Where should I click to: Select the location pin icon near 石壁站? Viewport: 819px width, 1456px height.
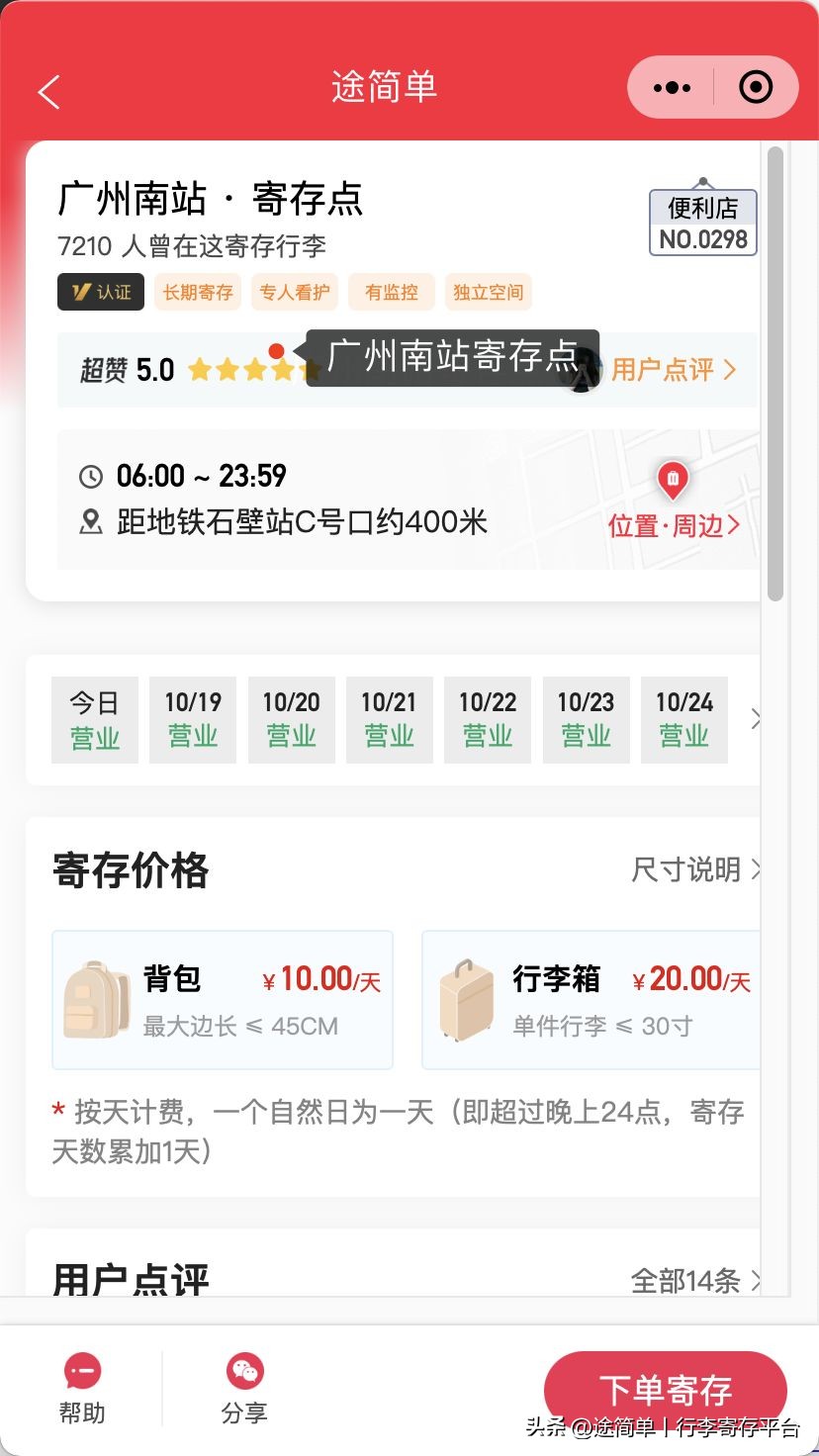(91, 522)
